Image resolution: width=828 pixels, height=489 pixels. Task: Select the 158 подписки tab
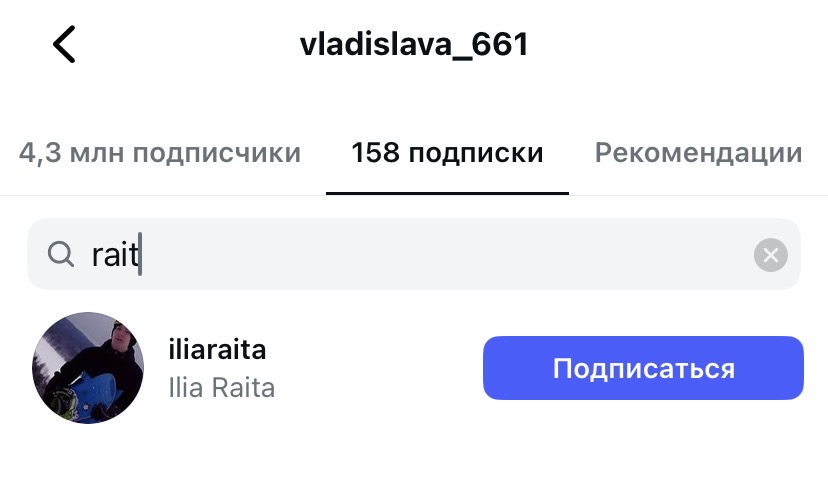447,153
